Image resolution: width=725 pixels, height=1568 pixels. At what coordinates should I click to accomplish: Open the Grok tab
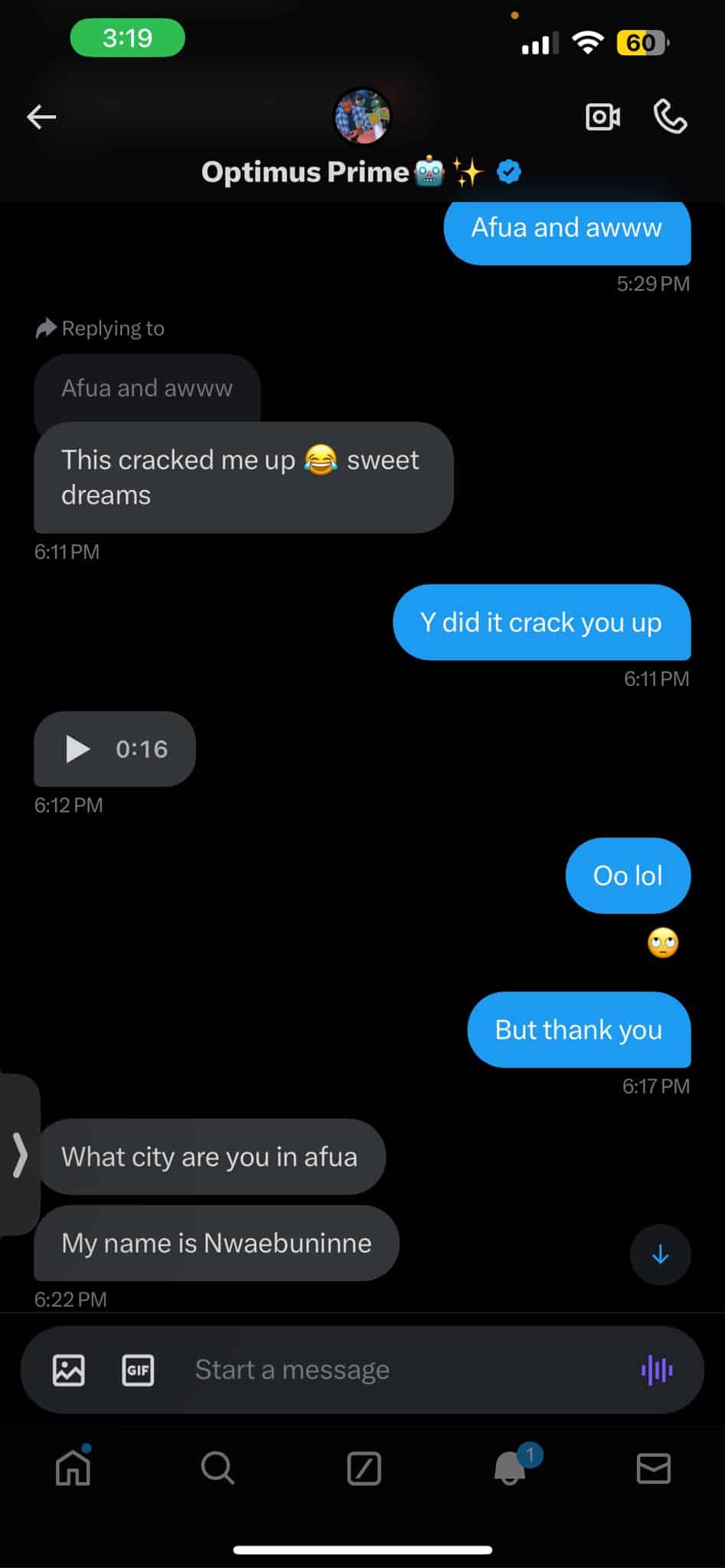[364, 1468]
